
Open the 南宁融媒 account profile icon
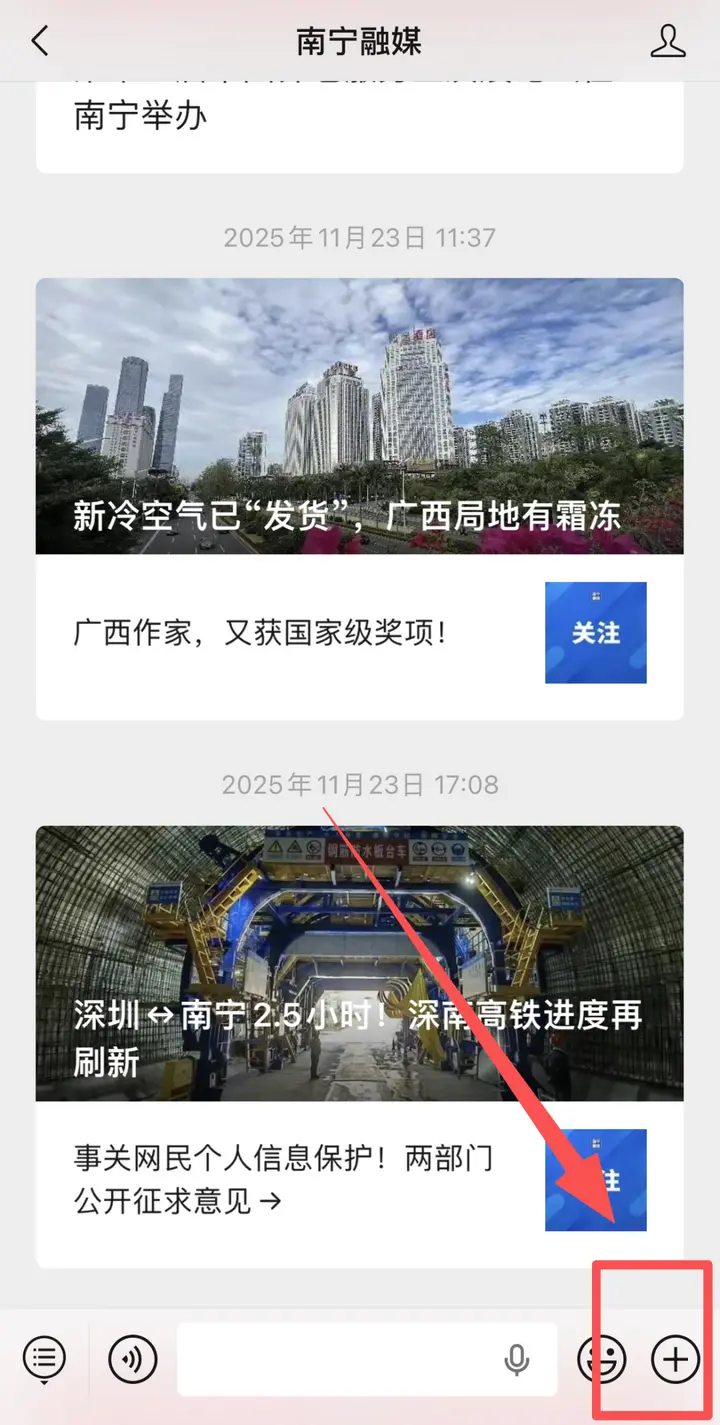click(x=668, y=41)
